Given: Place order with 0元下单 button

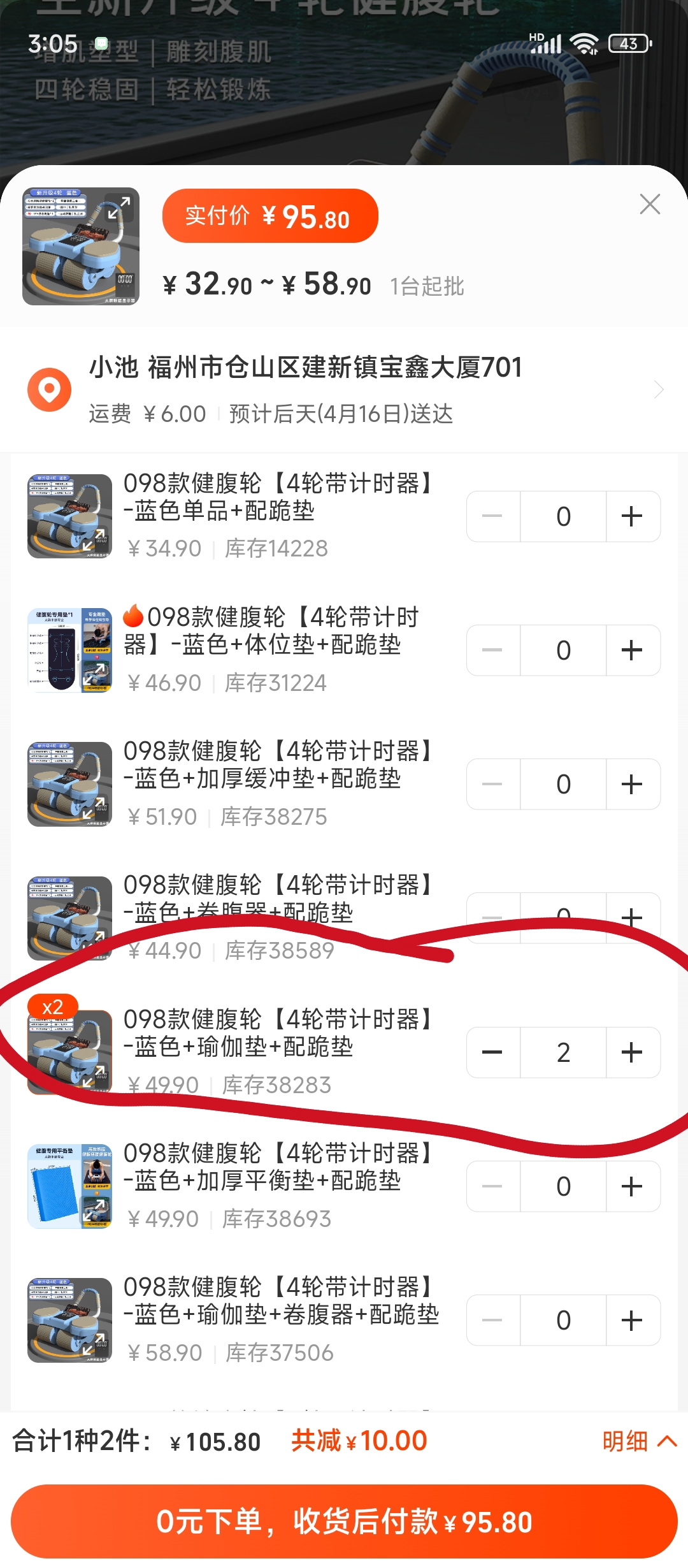Looking at the screenshot, I should pyautogui.click(x=344, y=1521).
